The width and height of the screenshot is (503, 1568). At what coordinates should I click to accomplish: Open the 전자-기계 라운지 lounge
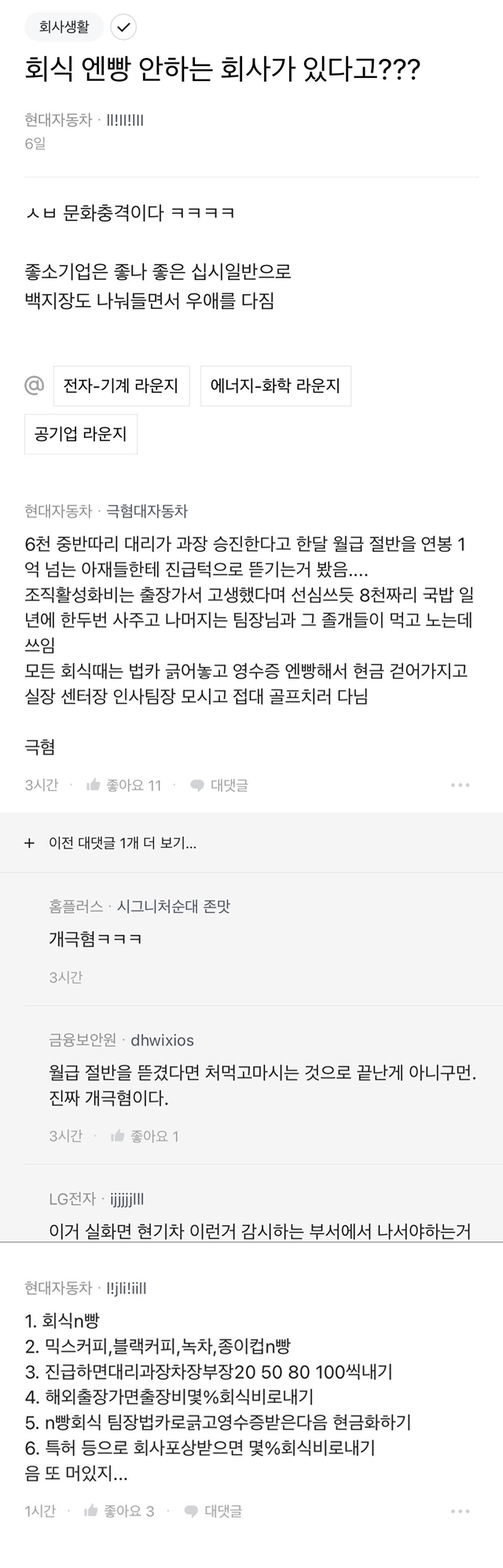coord(121,385)
